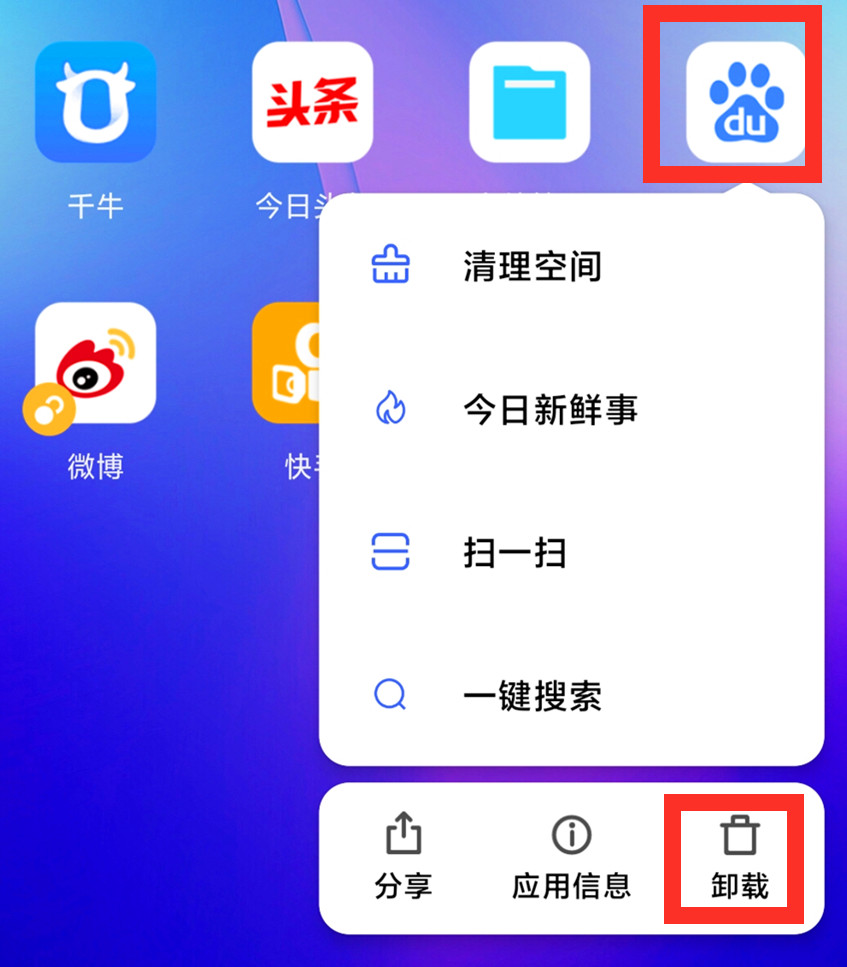Tap the 今日新鲜事 flame icon
The width and height of the screenshot is (847, 967).
[390, 408]
